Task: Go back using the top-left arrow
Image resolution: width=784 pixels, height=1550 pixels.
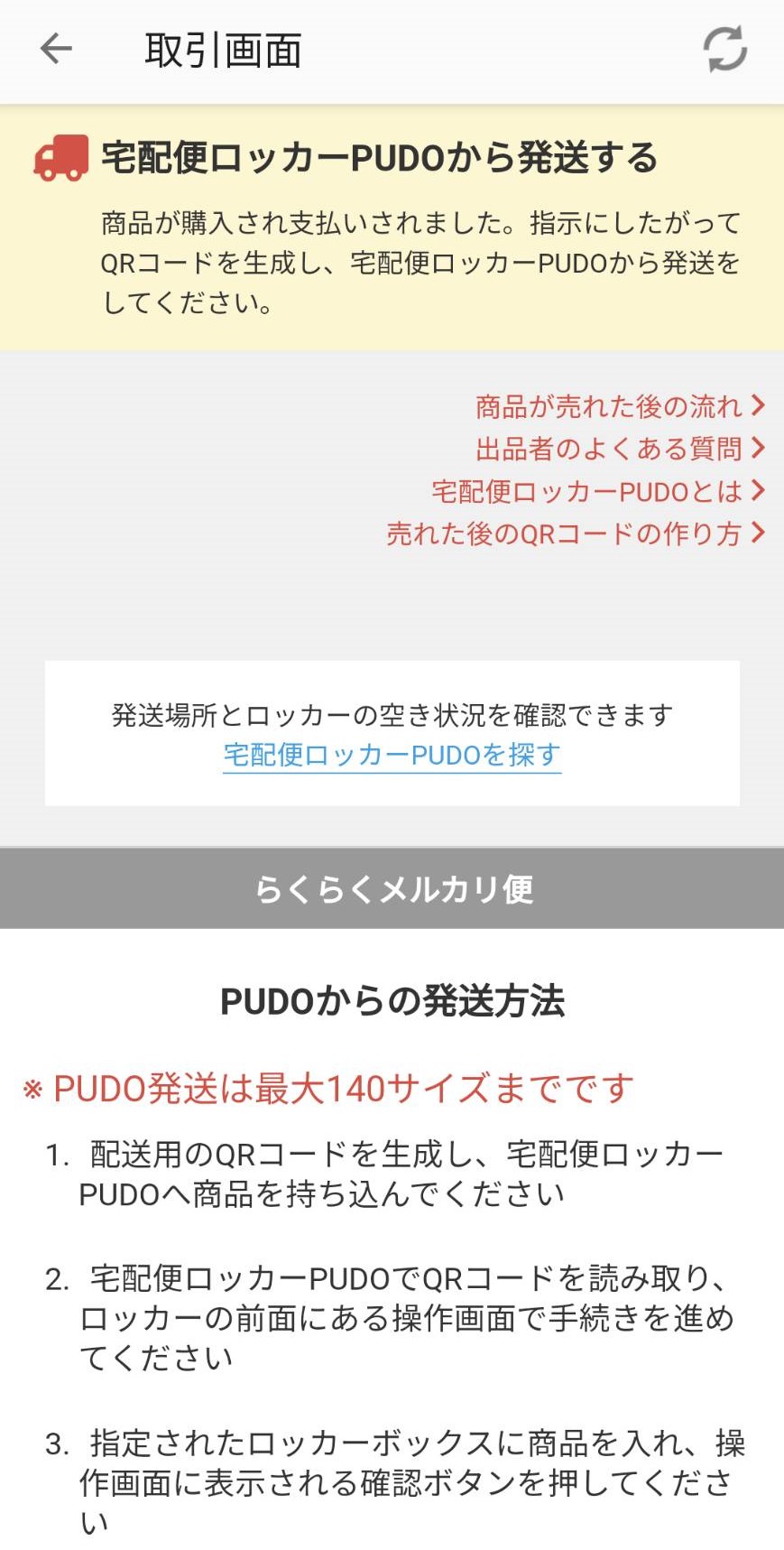Action: pos(56,49)
